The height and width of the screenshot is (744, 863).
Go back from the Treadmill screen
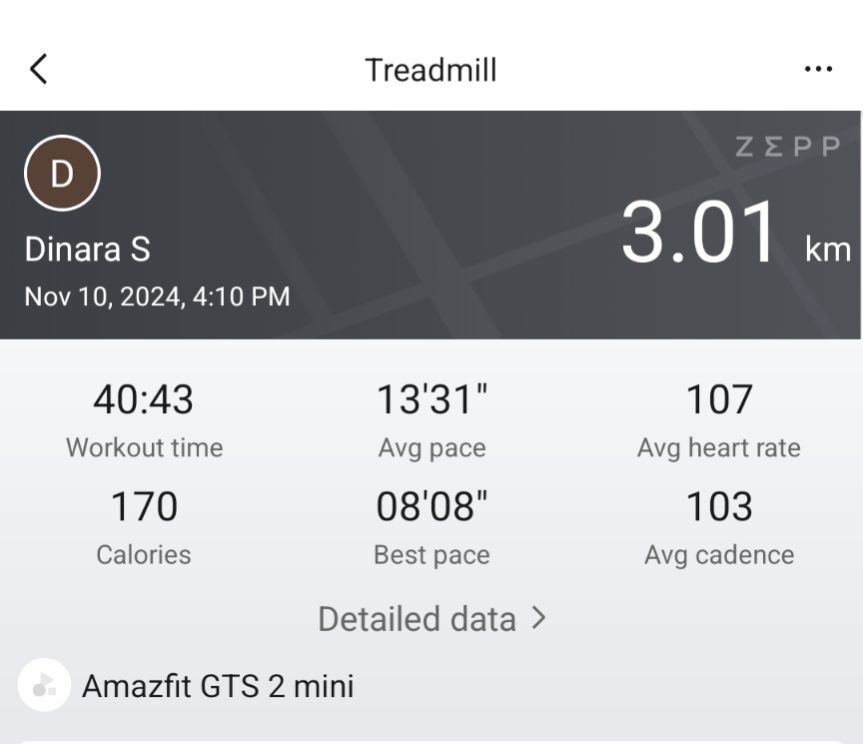coord(38,69)
